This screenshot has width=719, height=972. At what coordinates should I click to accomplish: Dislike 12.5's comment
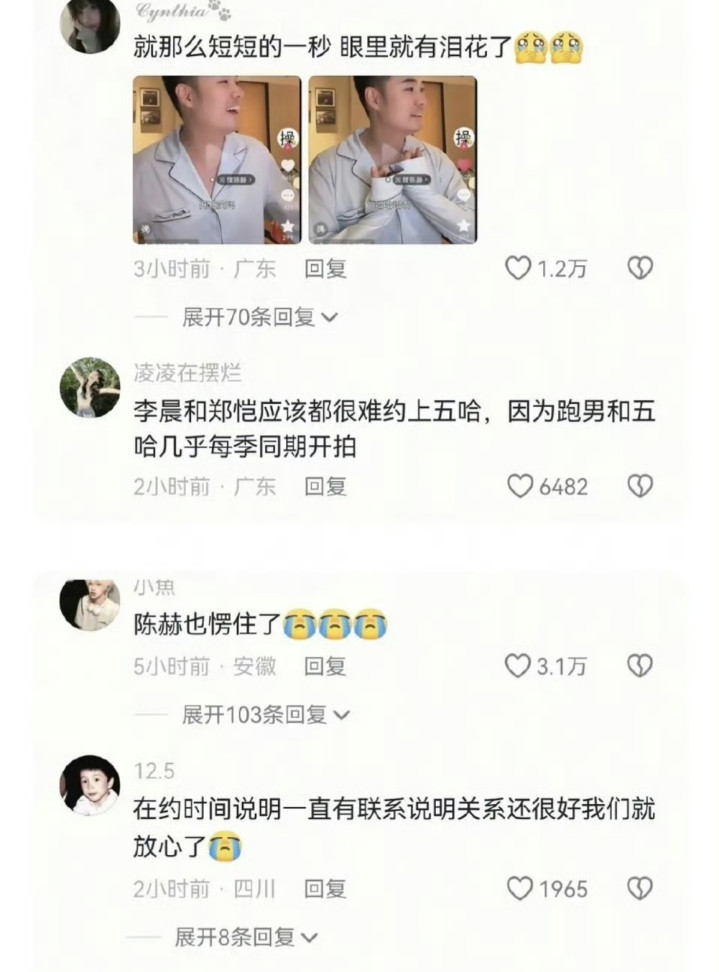pyautogui.click(x=640, y=888)
